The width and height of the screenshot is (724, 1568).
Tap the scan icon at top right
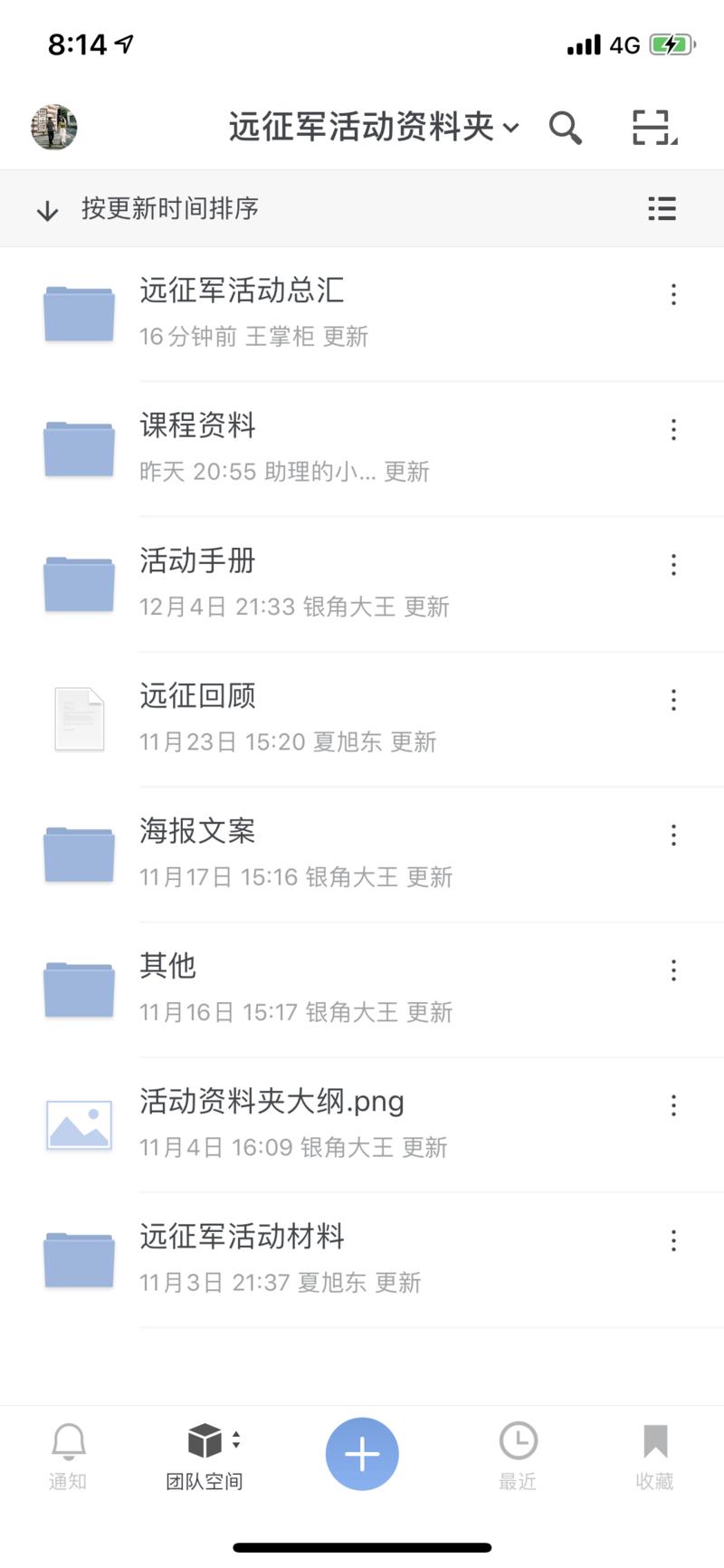tap(653, 128)
